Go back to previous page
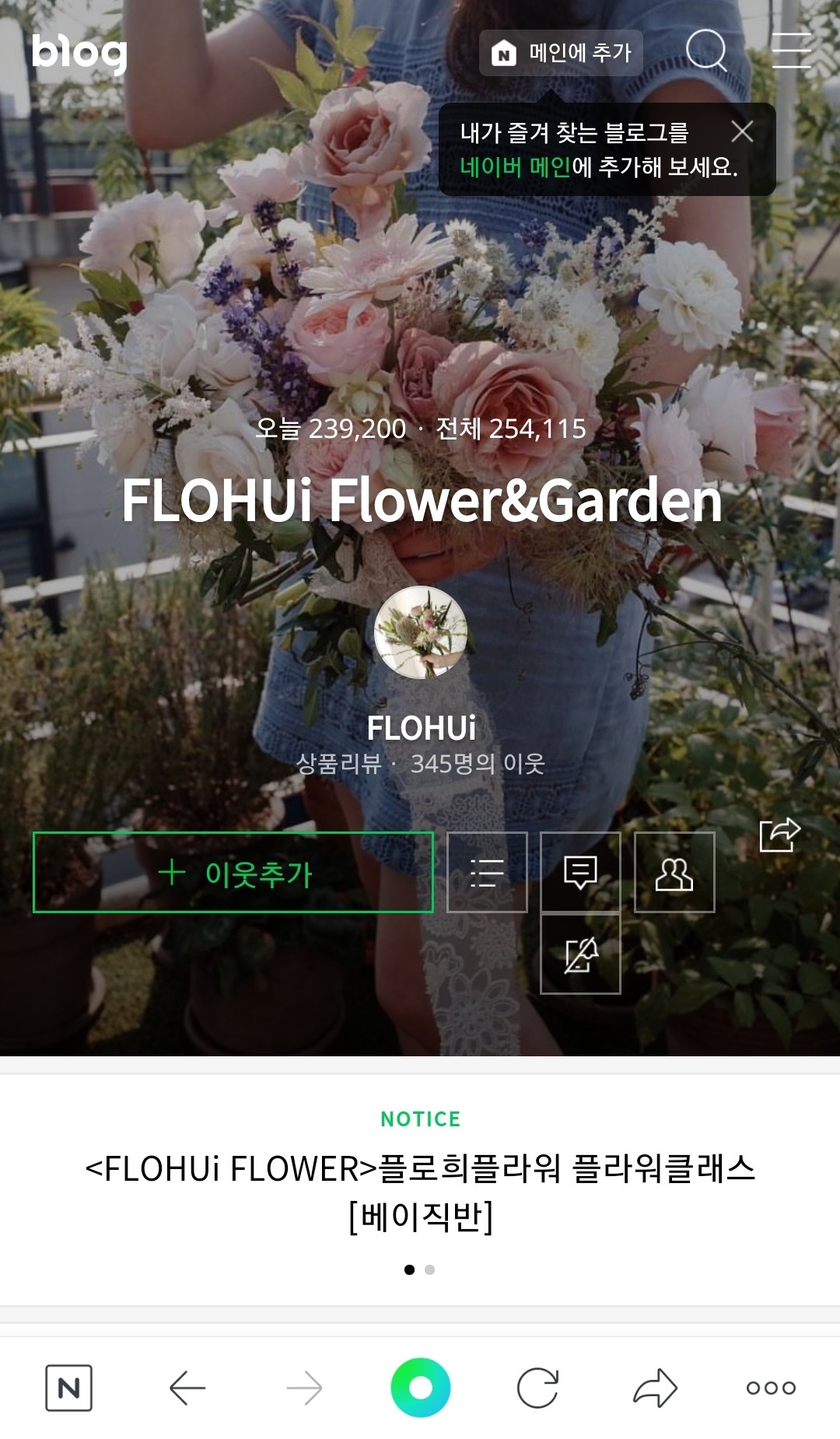This screenshot has height=1439, width=840. [x=187, y=1388]
